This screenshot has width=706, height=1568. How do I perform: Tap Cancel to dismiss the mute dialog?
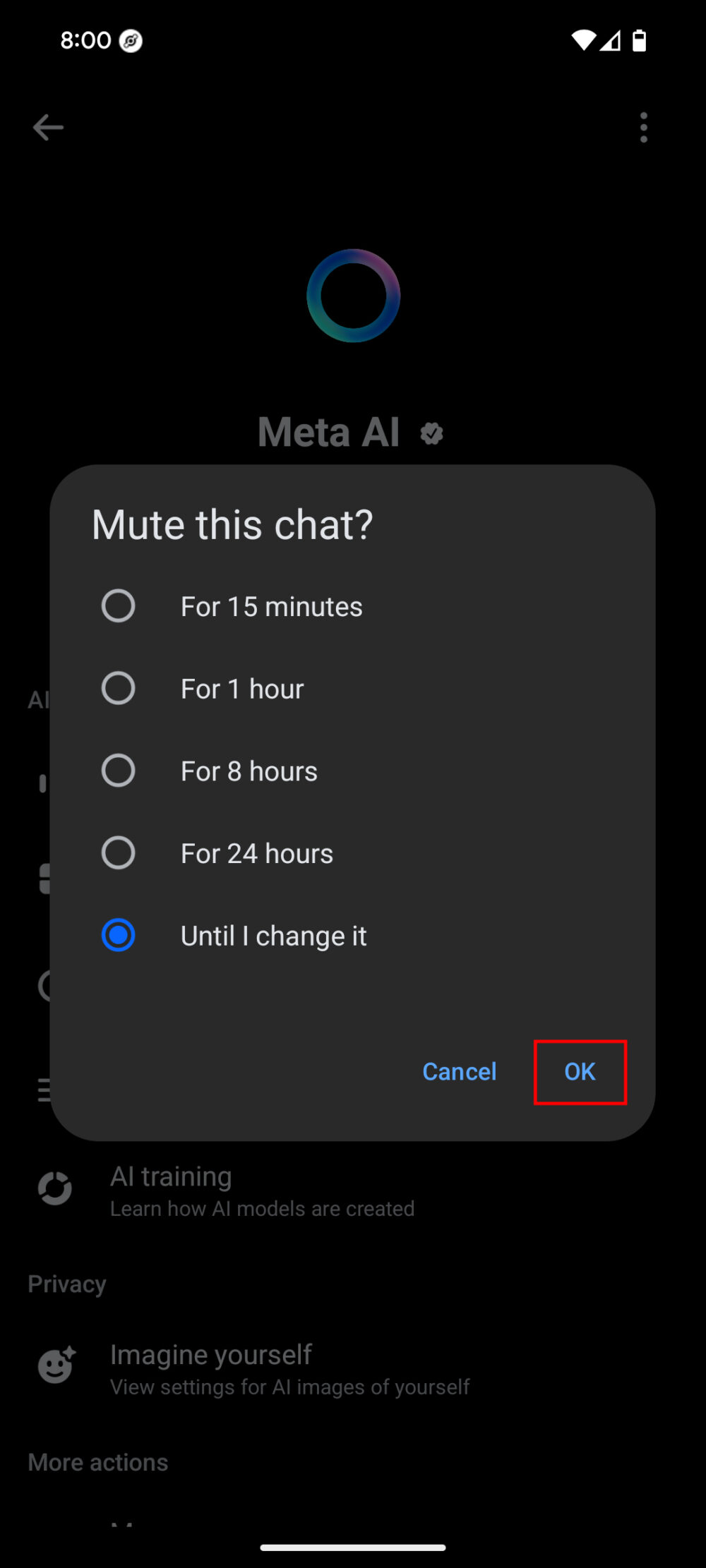coord(459,1071)
